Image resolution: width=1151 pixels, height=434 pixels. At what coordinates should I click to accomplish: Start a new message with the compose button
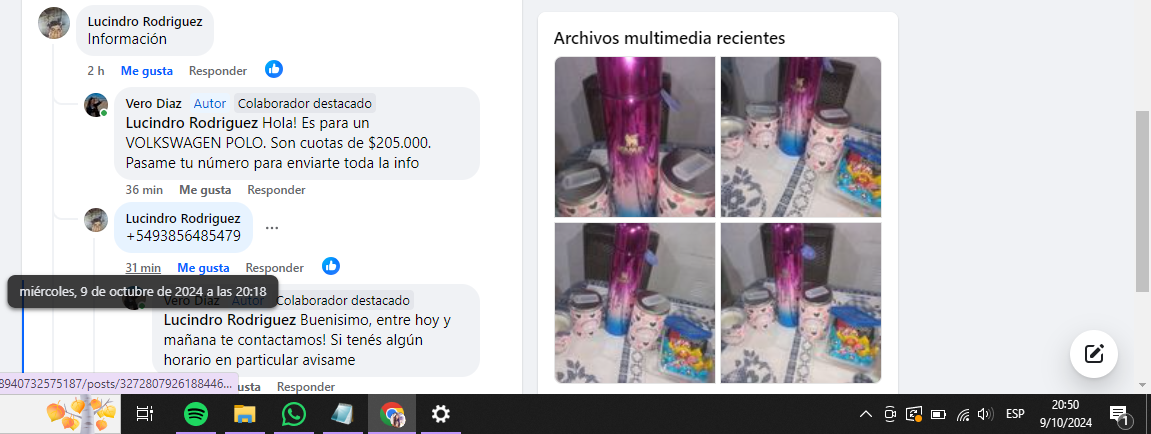[x=1093, y=353]
